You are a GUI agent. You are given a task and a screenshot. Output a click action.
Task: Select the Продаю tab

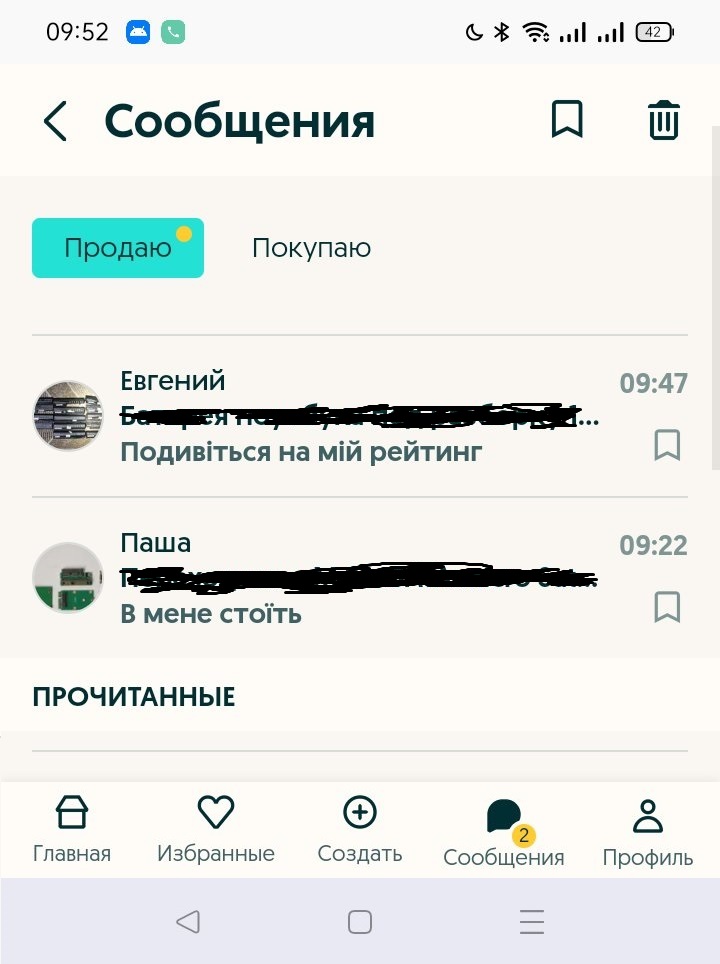(x=118, y=248)
